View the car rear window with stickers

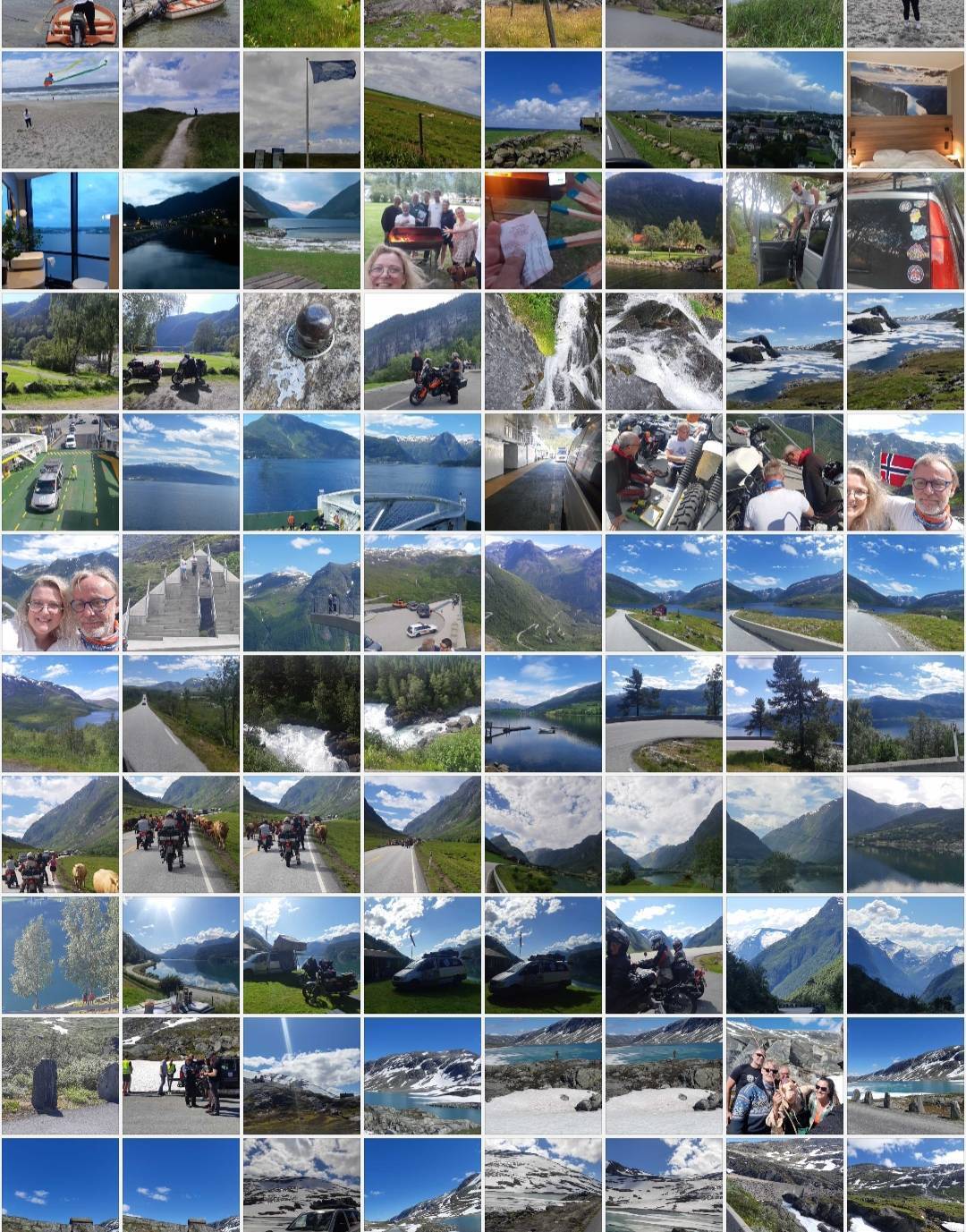[x=905, y=230]
